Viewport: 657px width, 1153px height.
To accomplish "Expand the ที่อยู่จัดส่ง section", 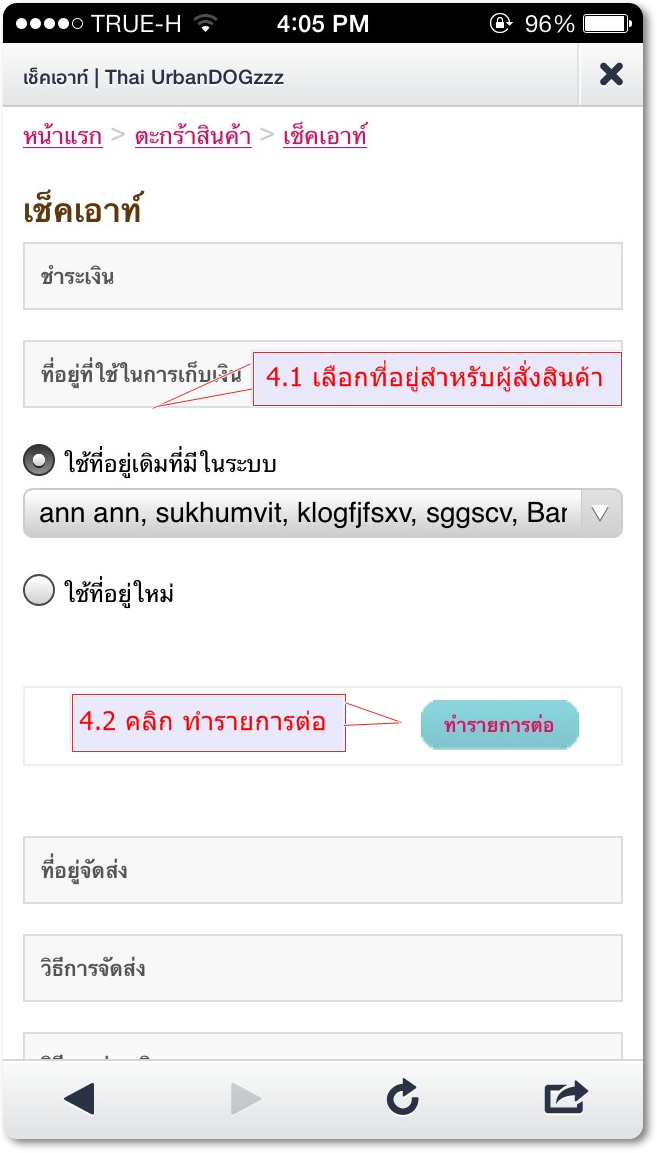I will click(322, 870).
